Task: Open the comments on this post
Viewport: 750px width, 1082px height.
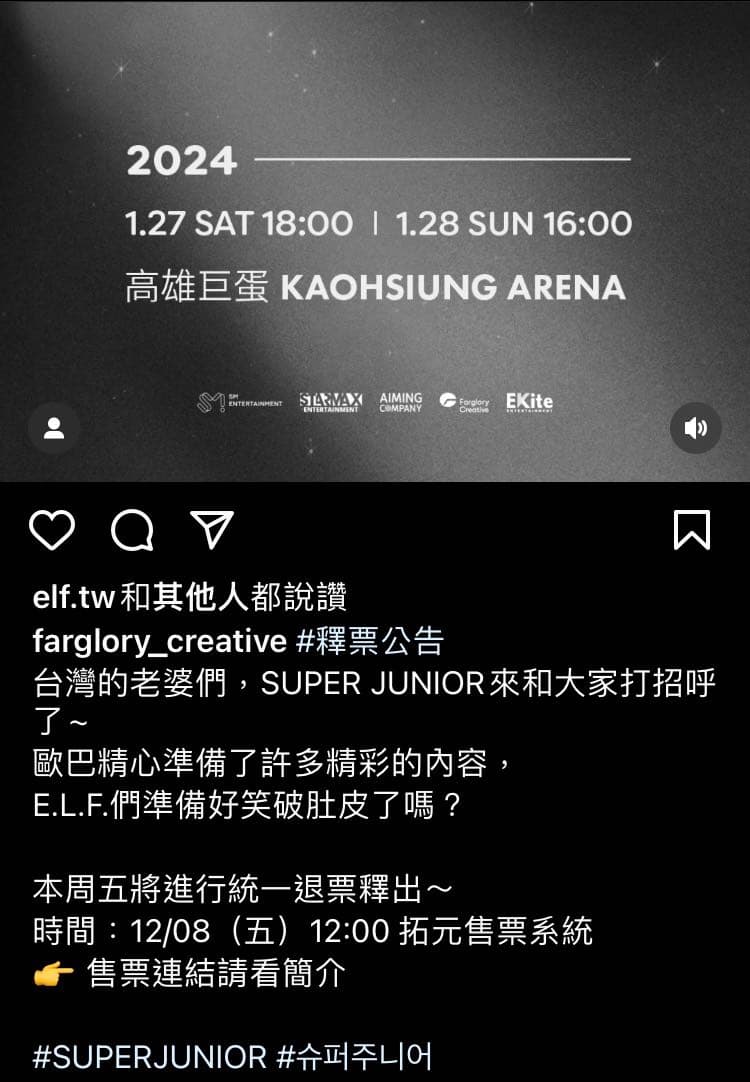Action: pyautogui.click(x=132, y=530)
